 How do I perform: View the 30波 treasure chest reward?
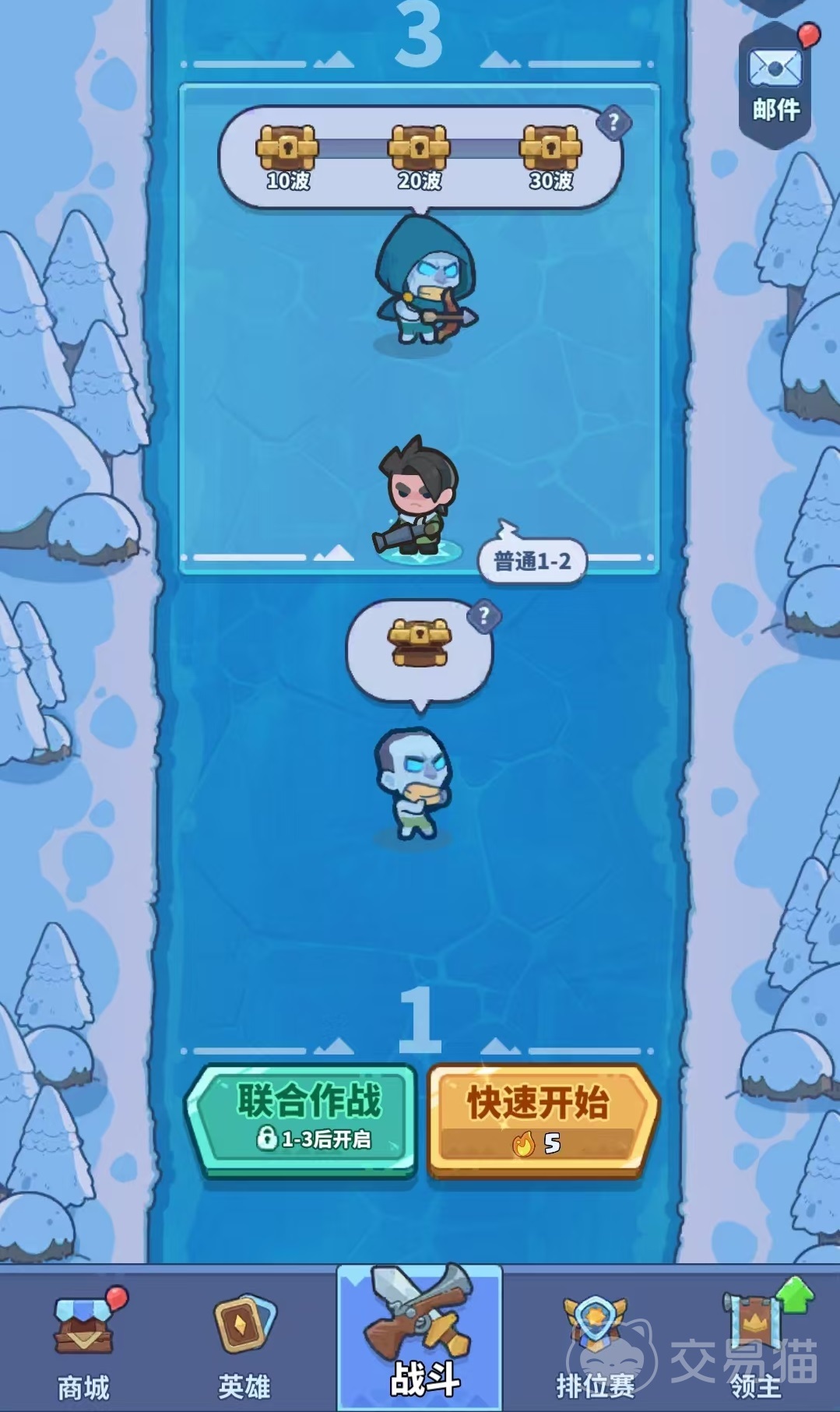(x=551, y=150)
